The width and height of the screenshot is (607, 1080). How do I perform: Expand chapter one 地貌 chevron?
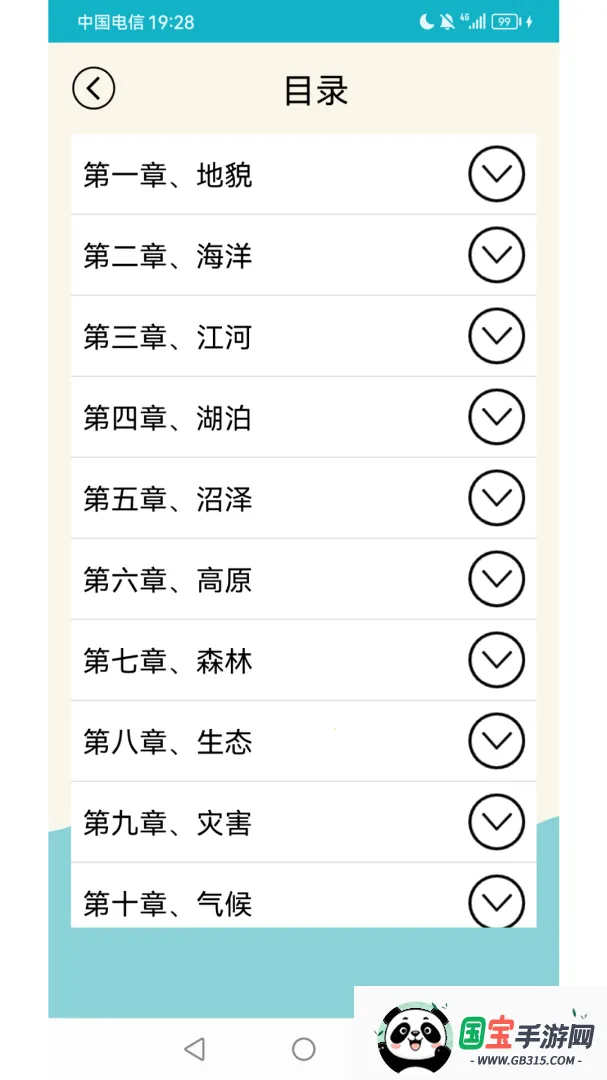point(496,174)
